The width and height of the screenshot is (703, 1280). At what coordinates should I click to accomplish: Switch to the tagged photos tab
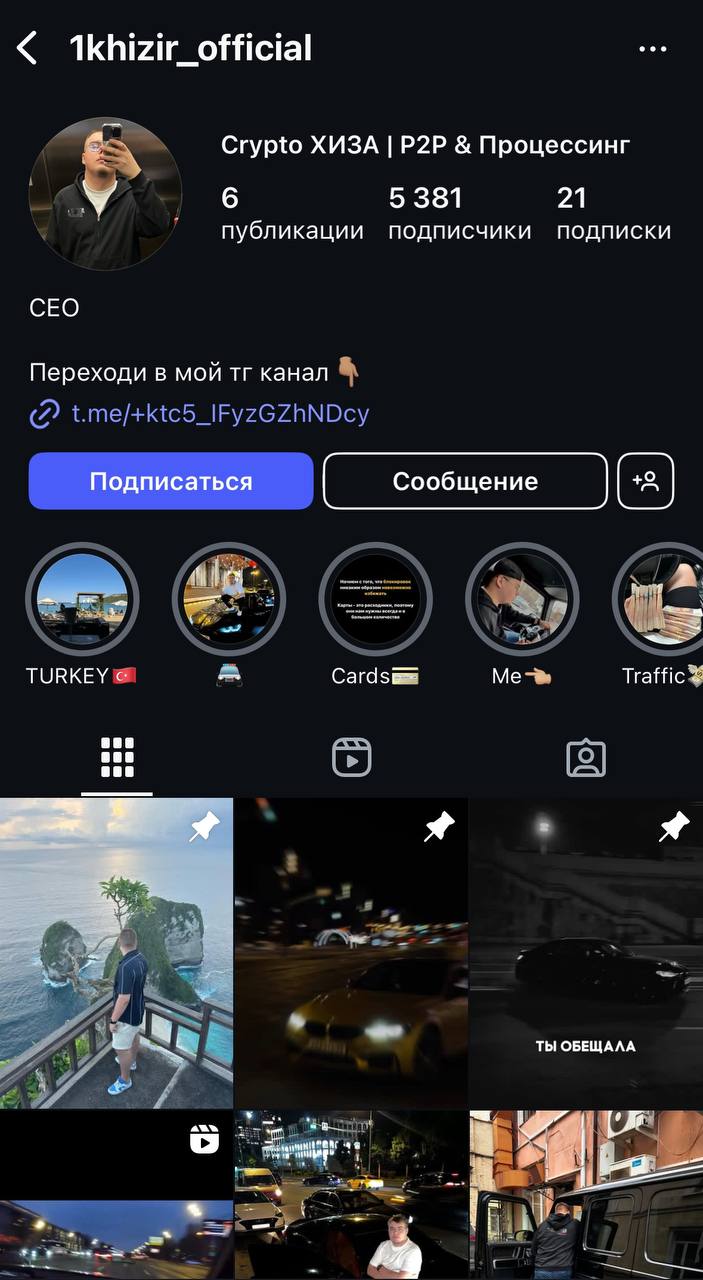point(586,758)
